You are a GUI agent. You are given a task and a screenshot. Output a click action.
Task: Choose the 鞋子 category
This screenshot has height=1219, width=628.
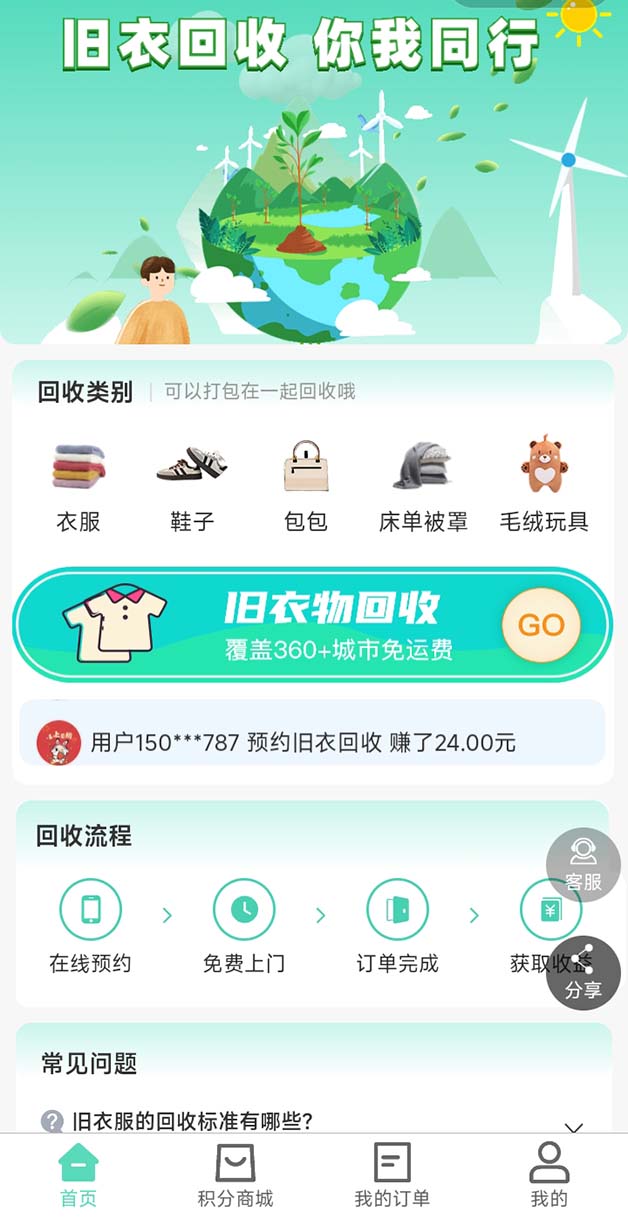(x=192, y=486)
